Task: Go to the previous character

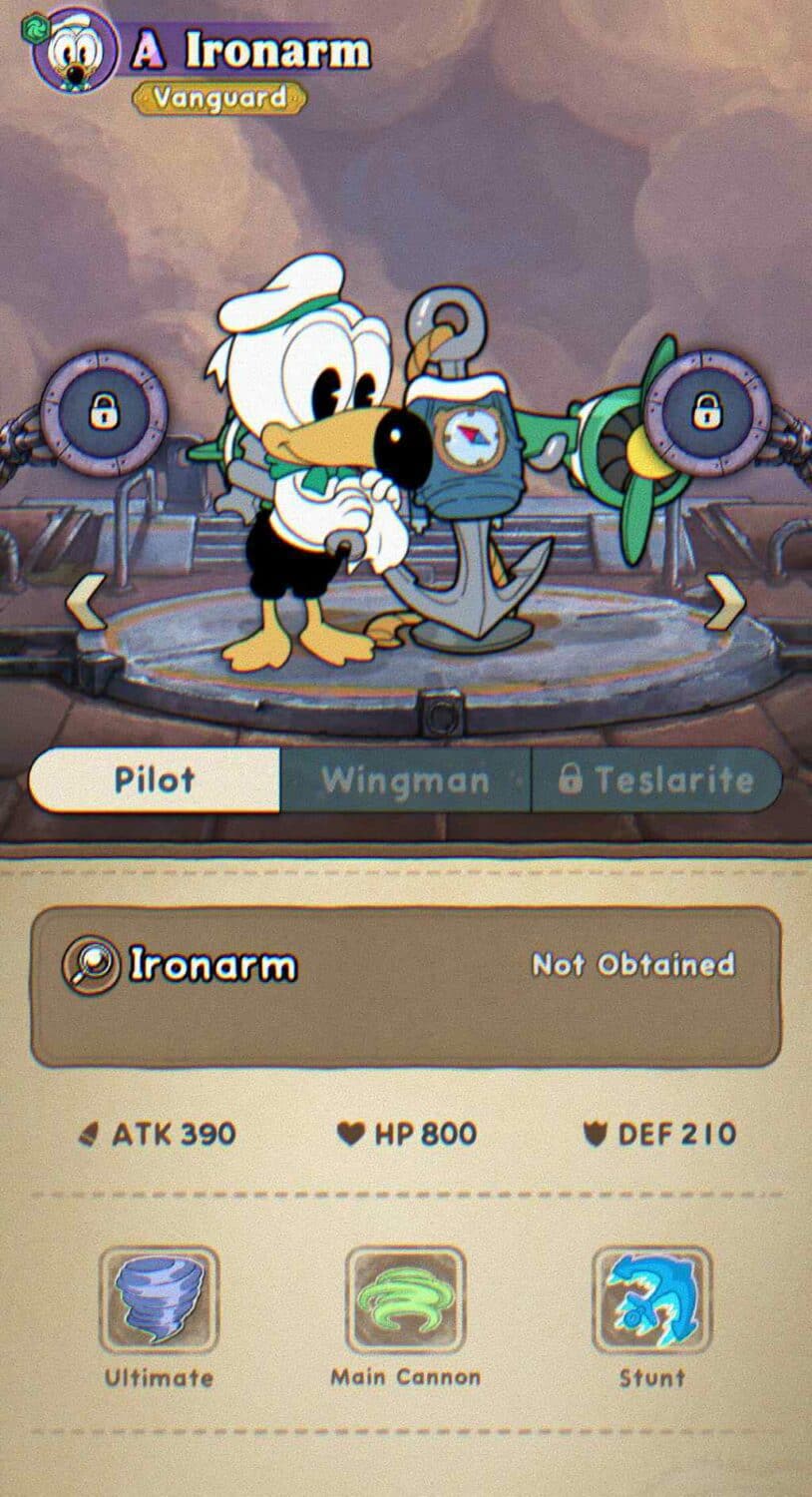Action: tap(86, 604)
